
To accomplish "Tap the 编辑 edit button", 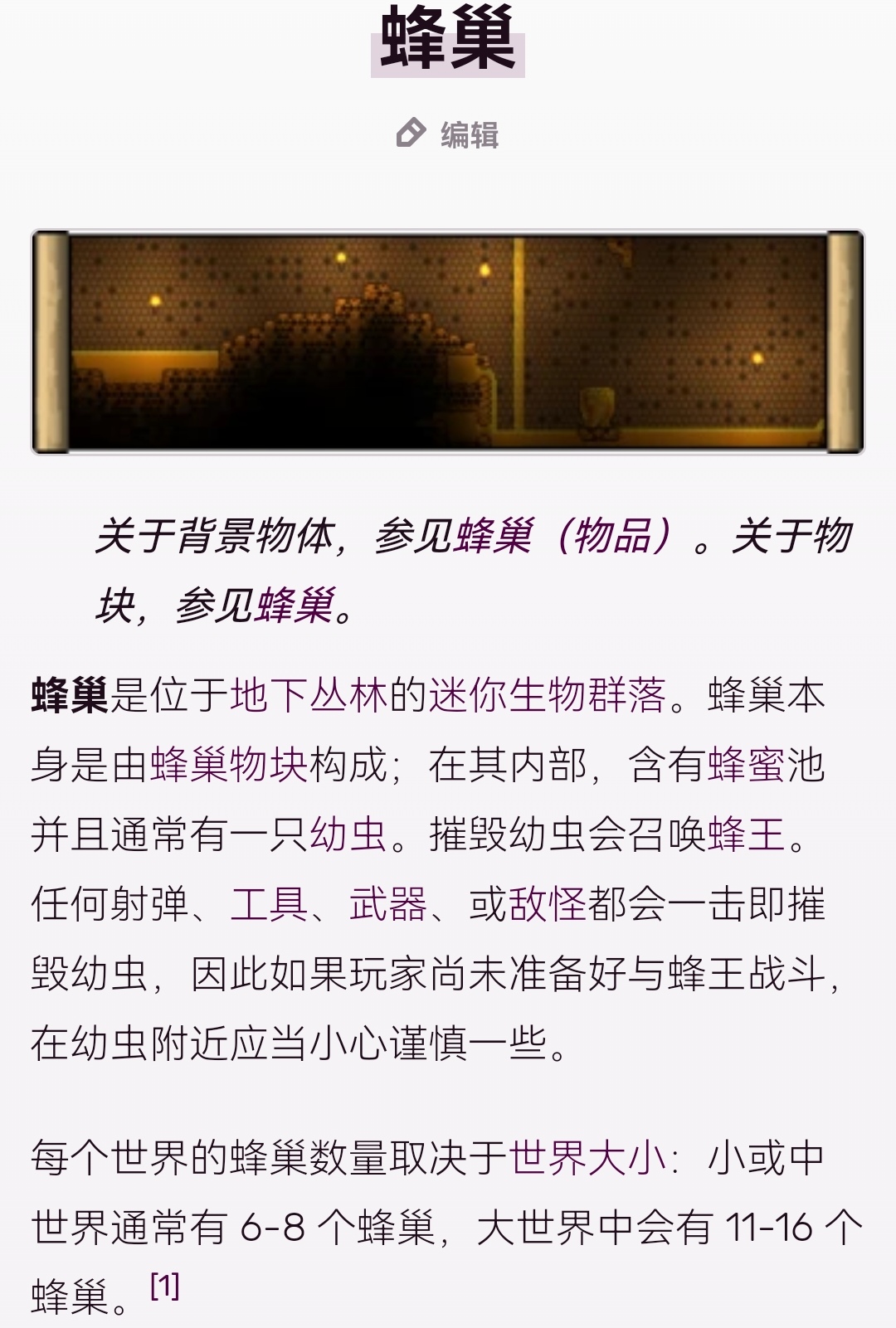I will pos(448,134).
